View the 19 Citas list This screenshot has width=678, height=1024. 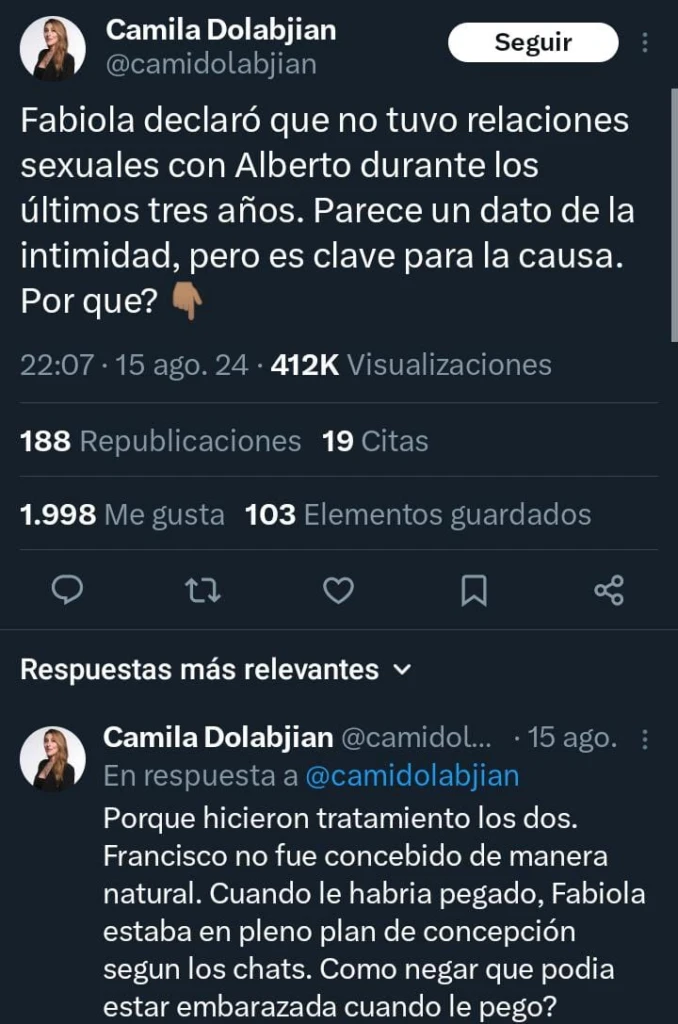click(x=375, y=441)
